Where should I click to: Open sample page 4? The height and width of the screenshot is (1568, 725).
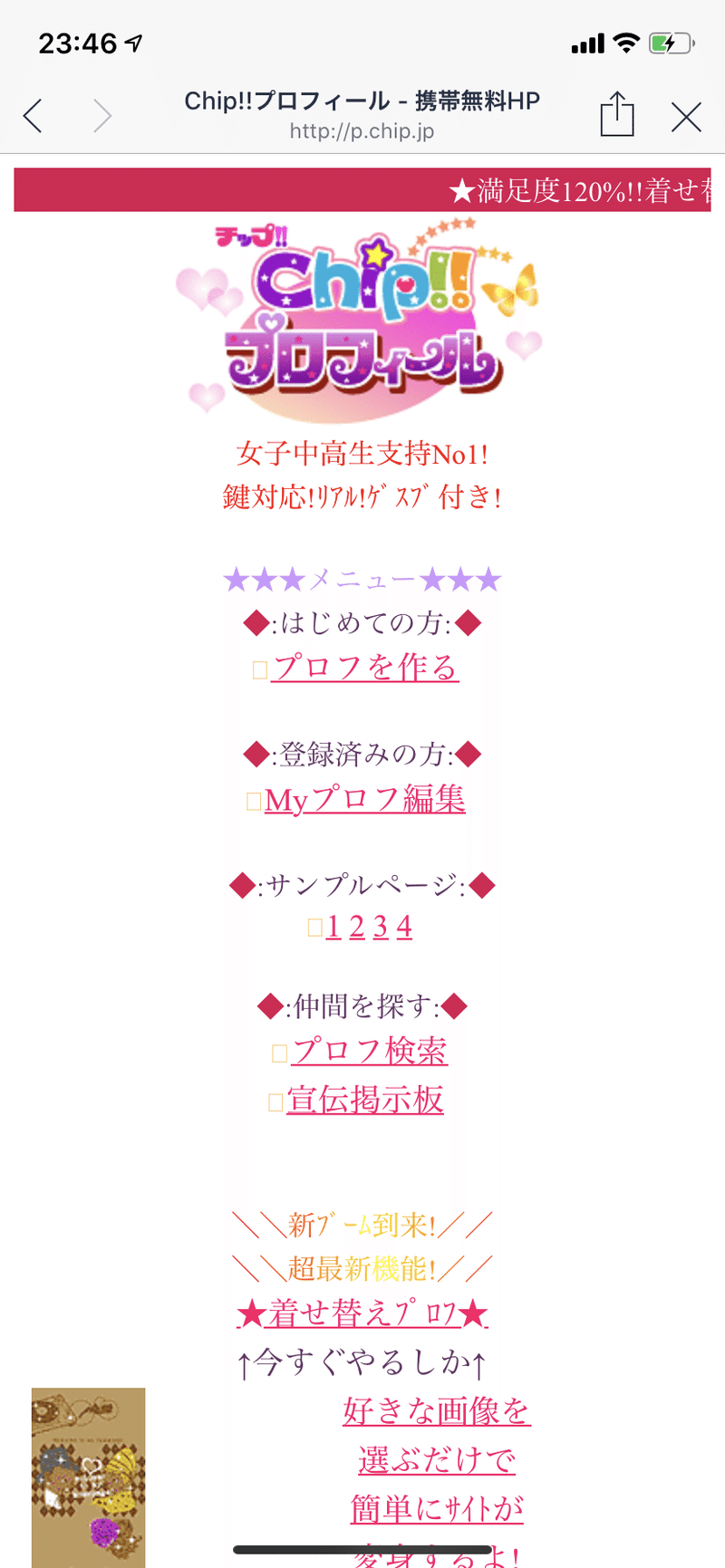pos(404,927)
